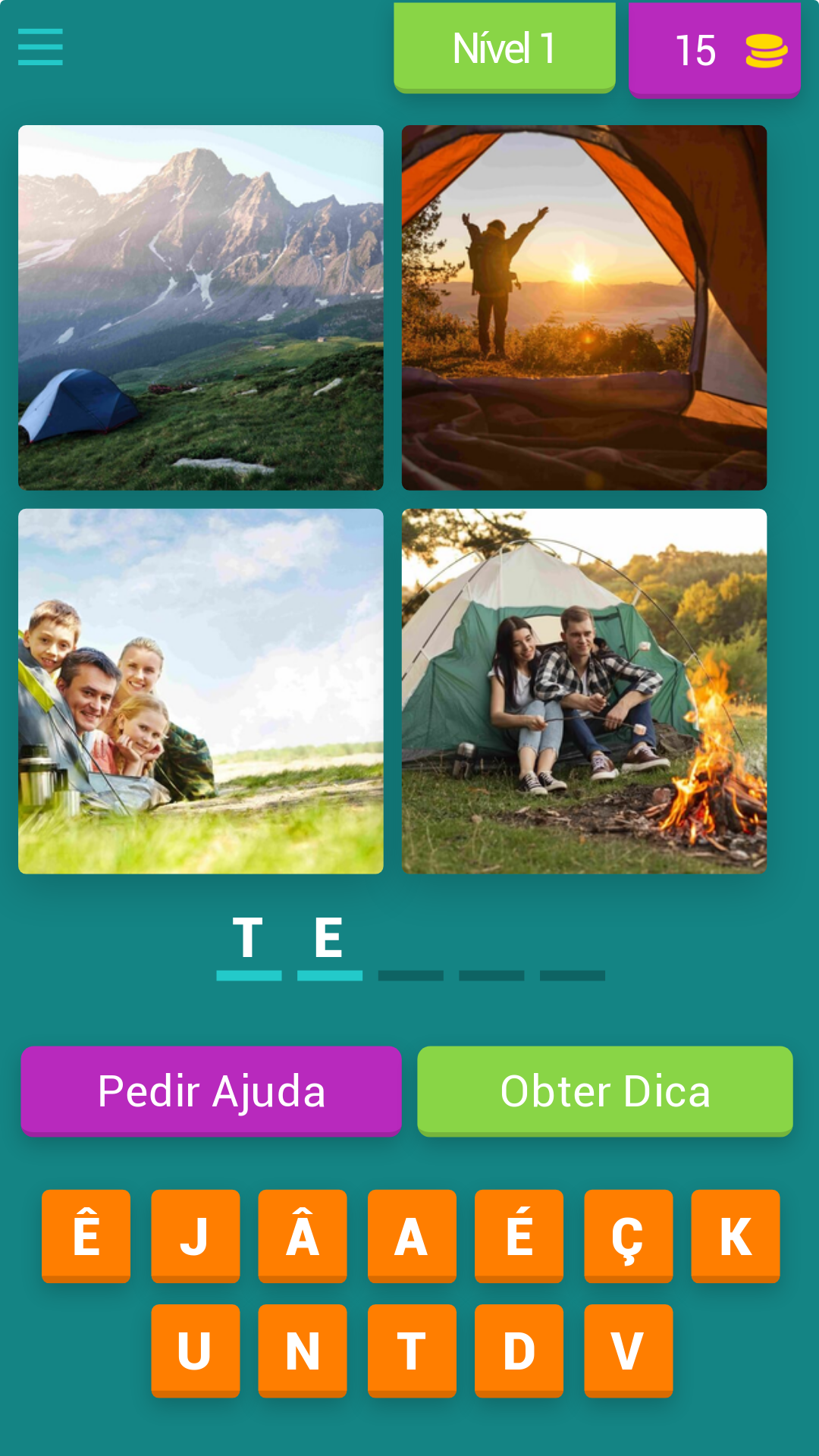Tap the letter K tile
Image resolution: width=819 pixels, height=1456 pixels.
(735, 1235)
